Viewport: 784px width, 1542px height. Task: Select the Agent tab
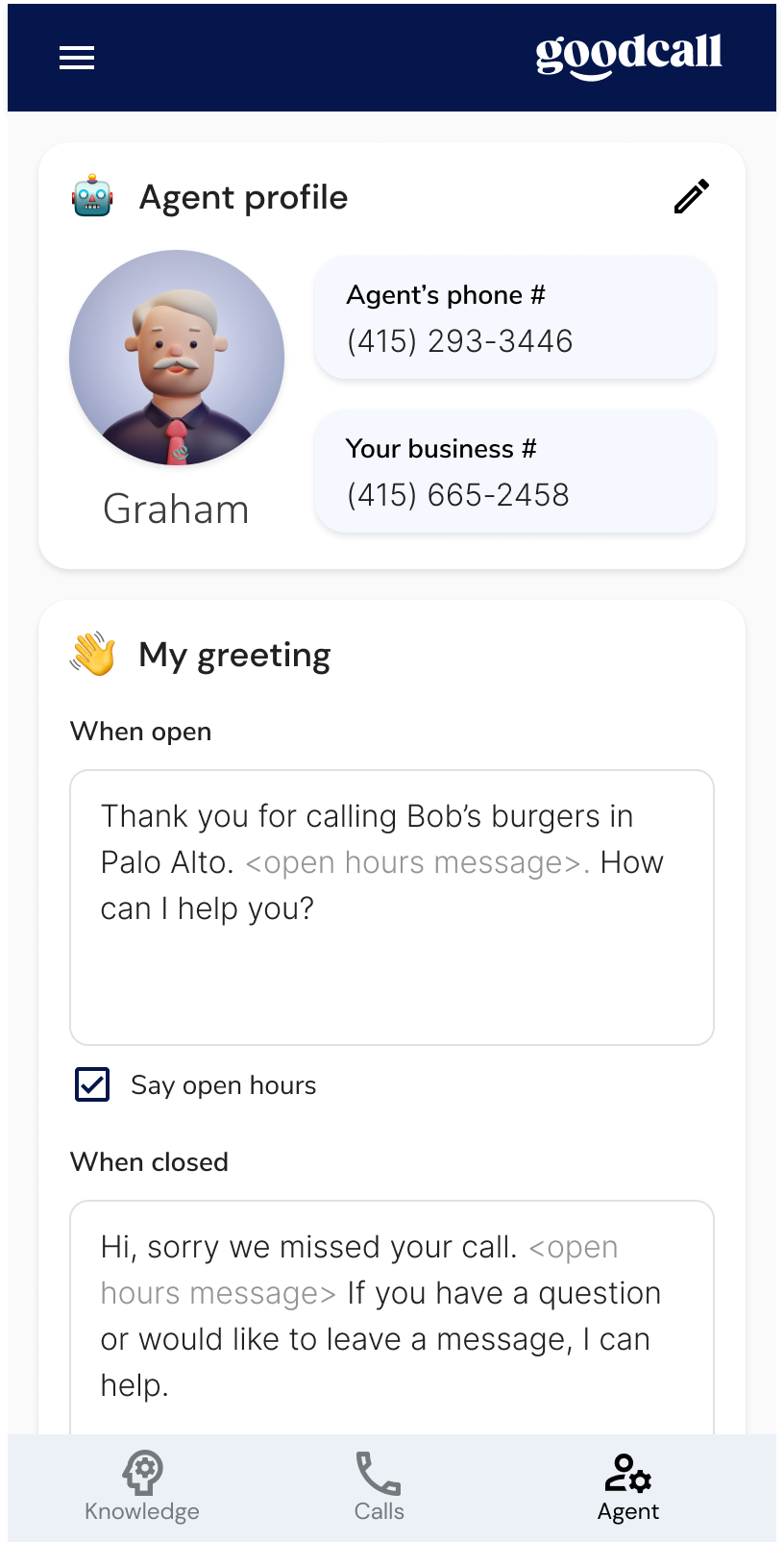[x=628, y=1486]
